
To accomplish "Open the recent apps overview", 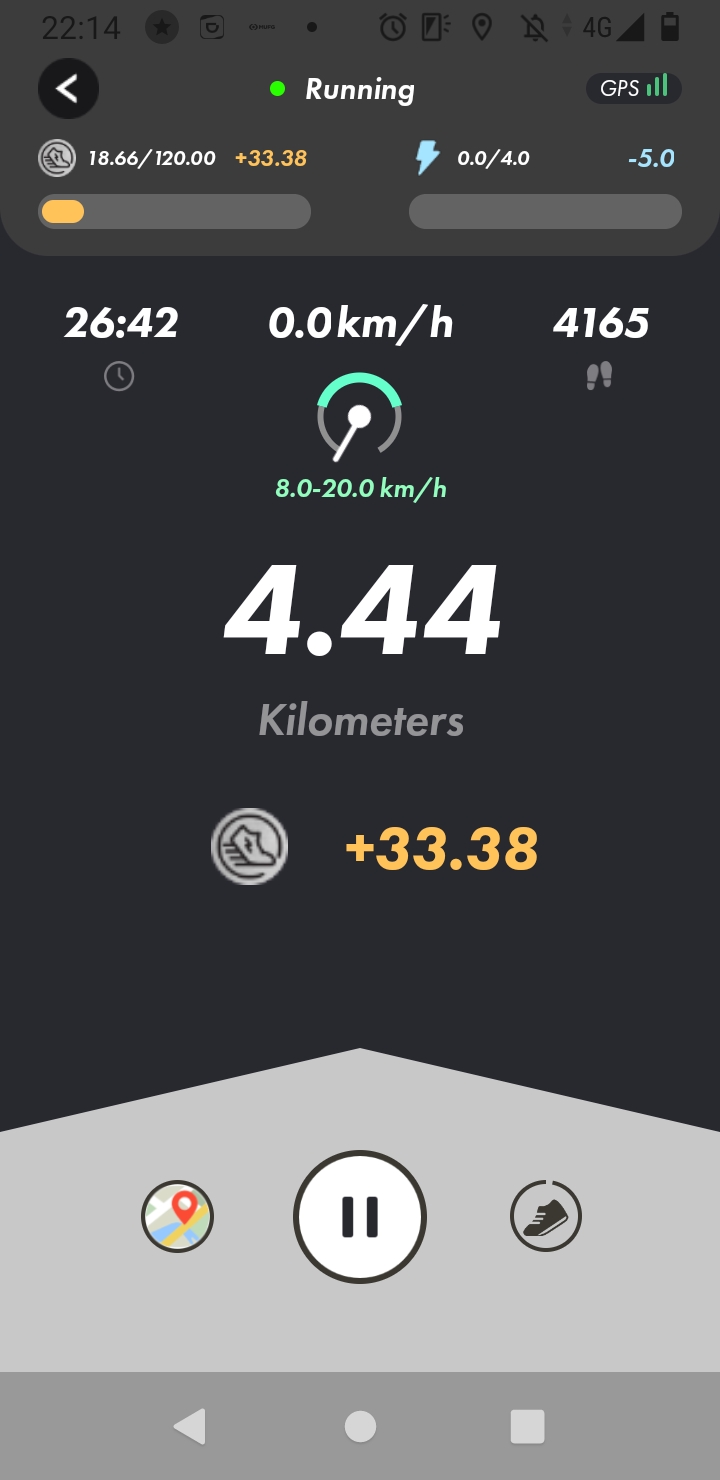I will coord(527,1426).
